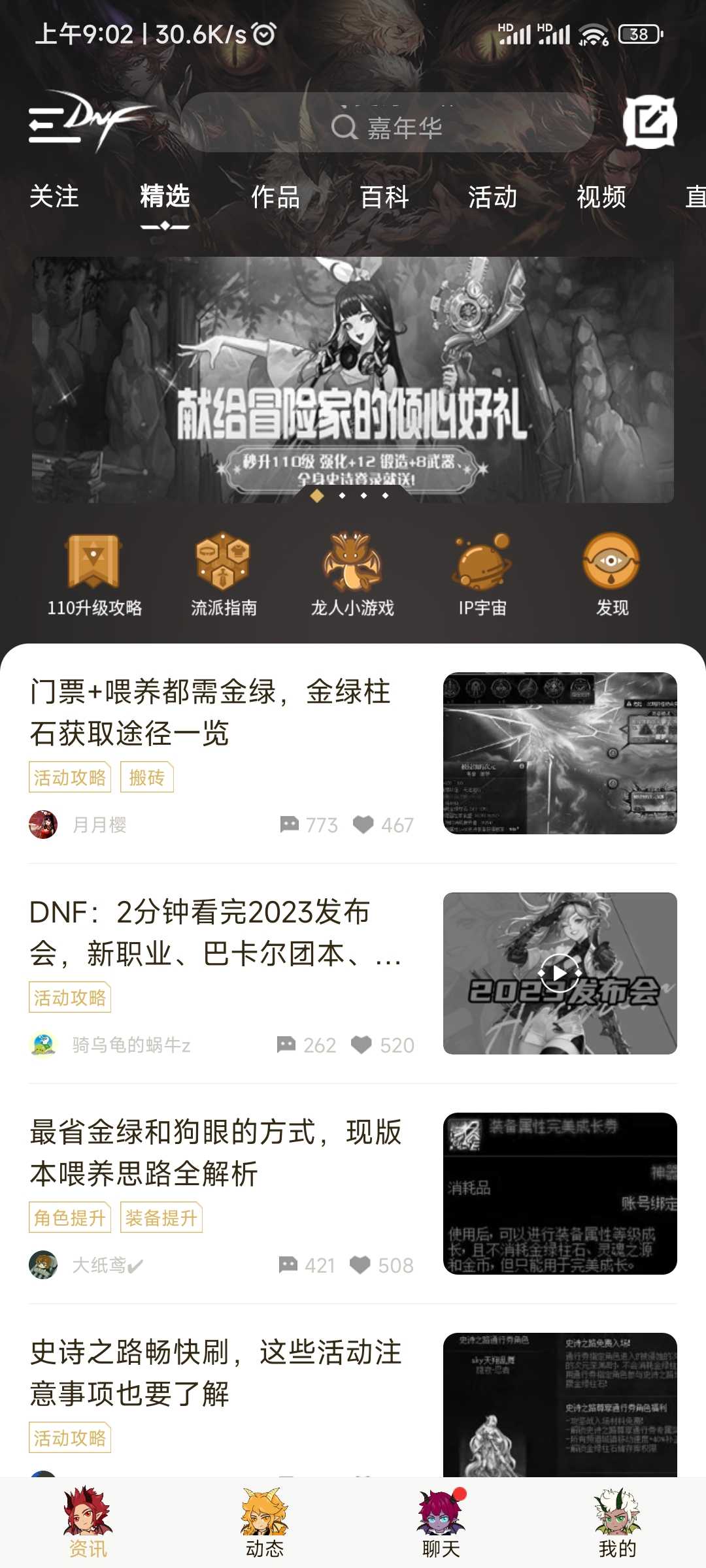Switch to the 关注 tab
Image resolution: width=706 pixels, height=1568 pixels.
(x=54, y=197)
